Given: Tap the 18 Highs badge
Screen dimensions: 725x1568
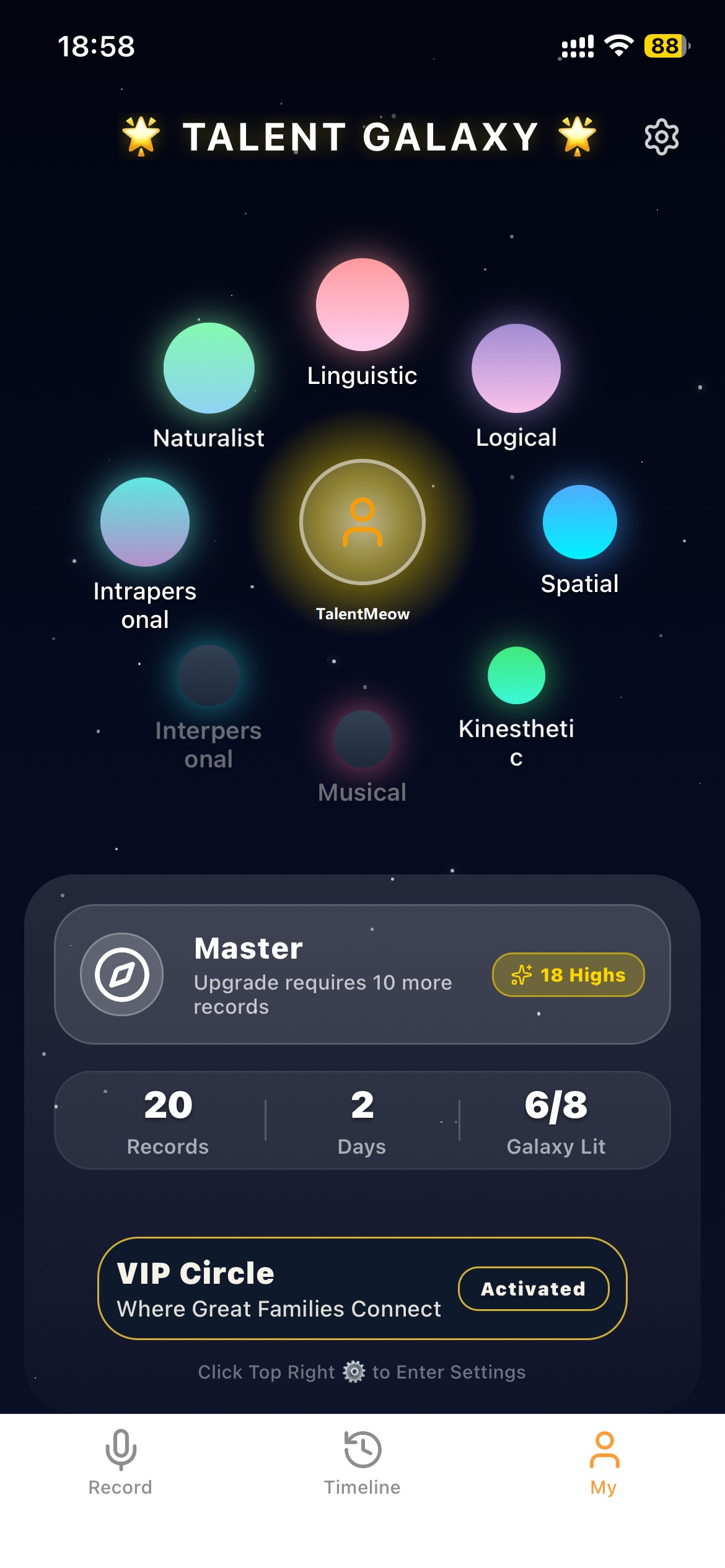Looking at the screenshot, I should coord(568,975).
